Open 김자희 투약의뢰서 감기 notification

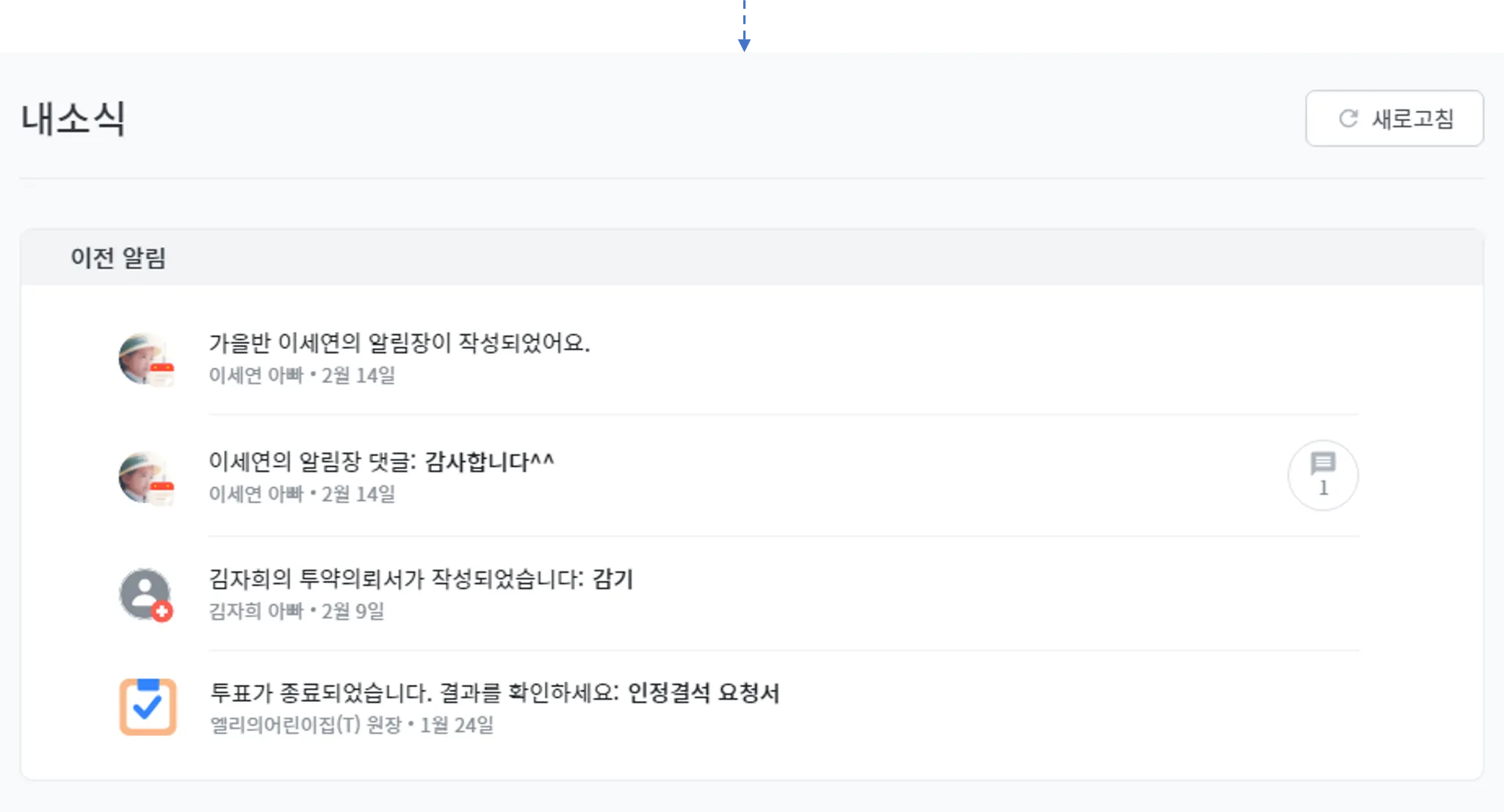tap(420, 579)
